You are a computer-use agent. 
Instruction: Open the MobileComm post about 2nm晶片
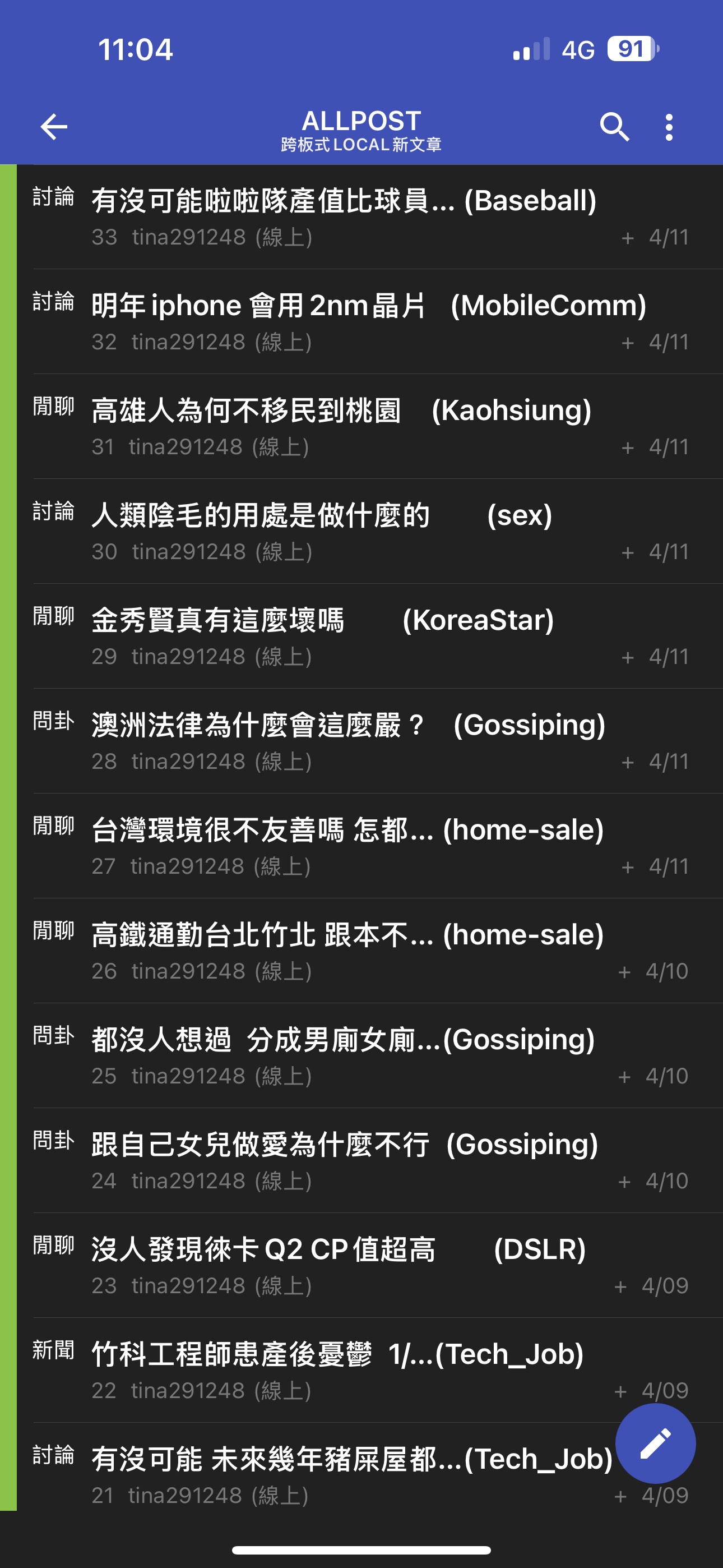click(369, 321)
